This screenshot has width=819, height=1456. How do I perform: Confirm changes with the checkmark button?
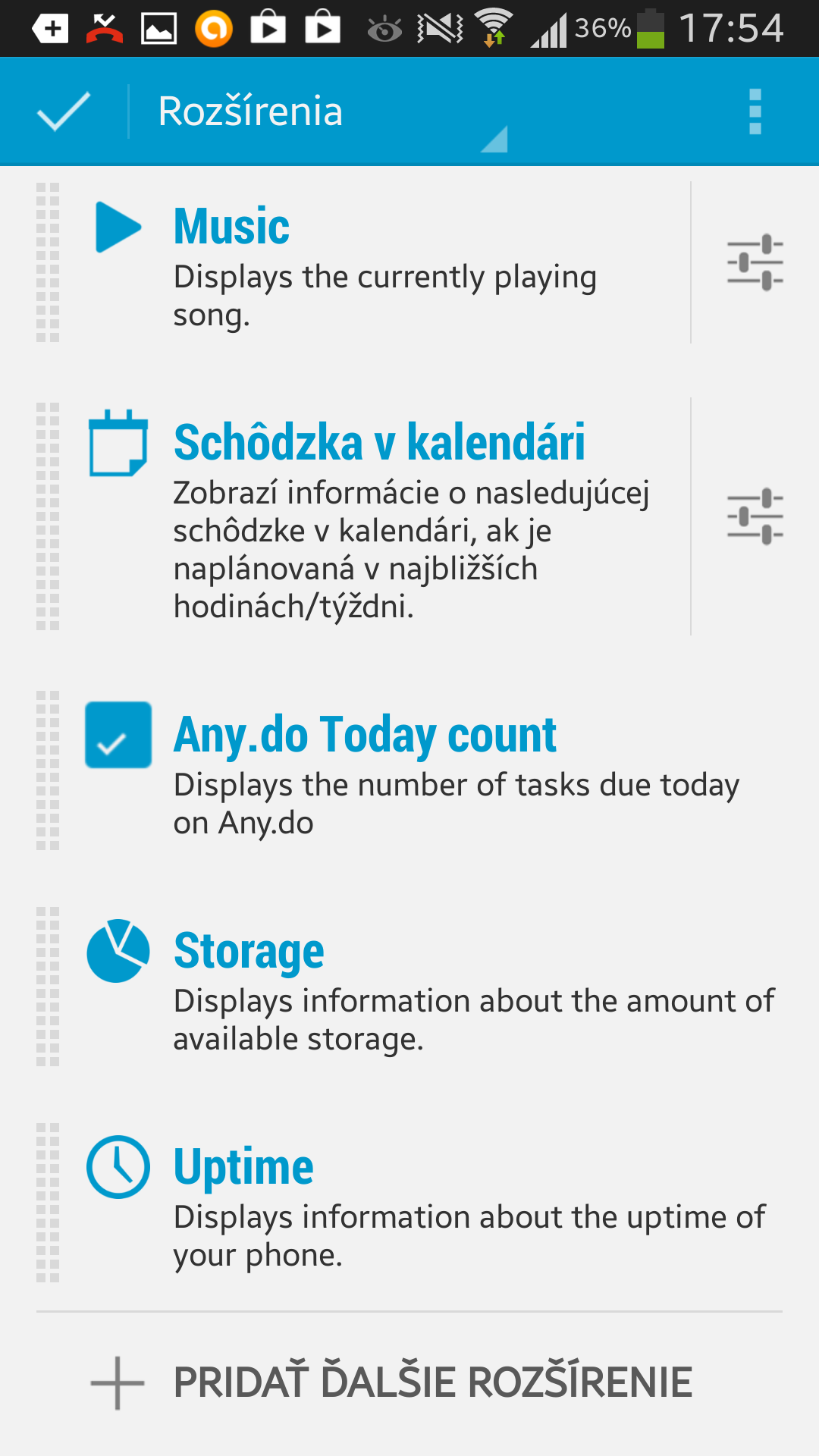(64, 111)
